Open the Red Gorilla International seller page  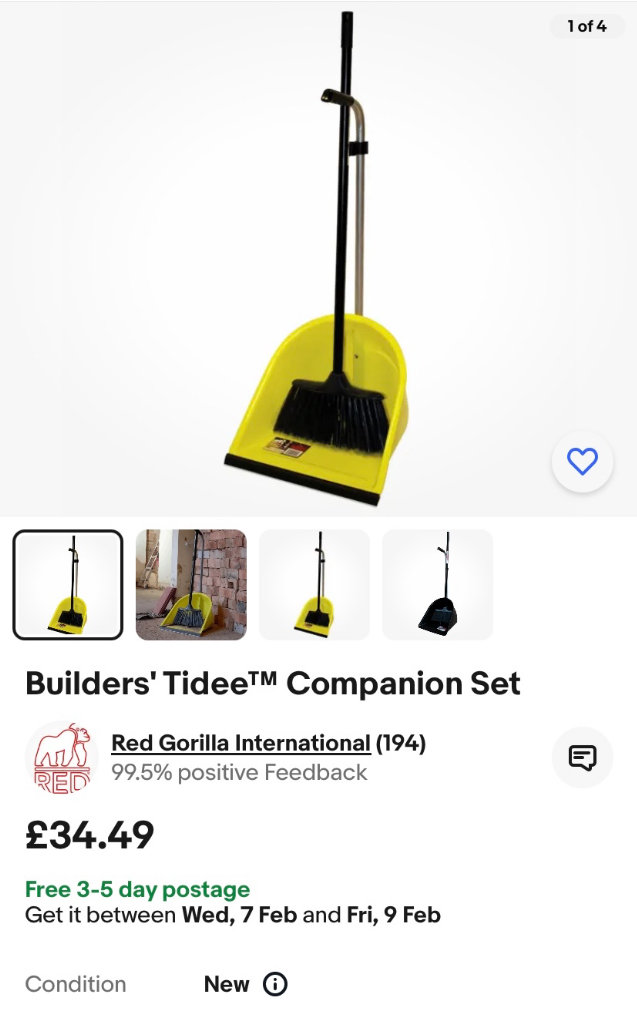click(x=240, y=743)
